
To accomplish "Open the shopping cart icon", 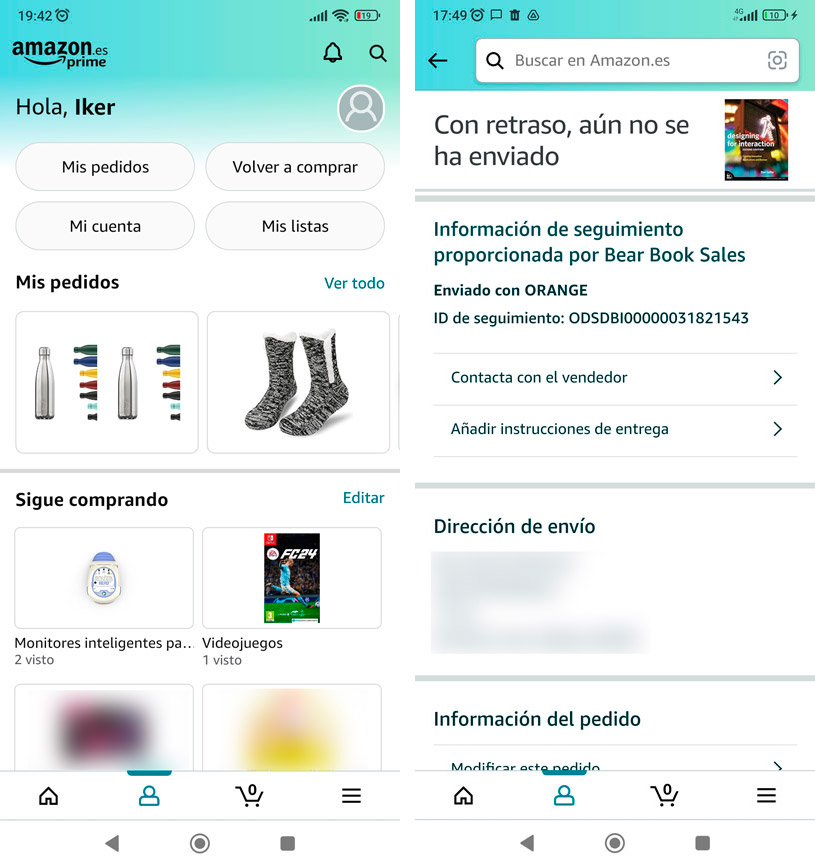I will 250,795.
